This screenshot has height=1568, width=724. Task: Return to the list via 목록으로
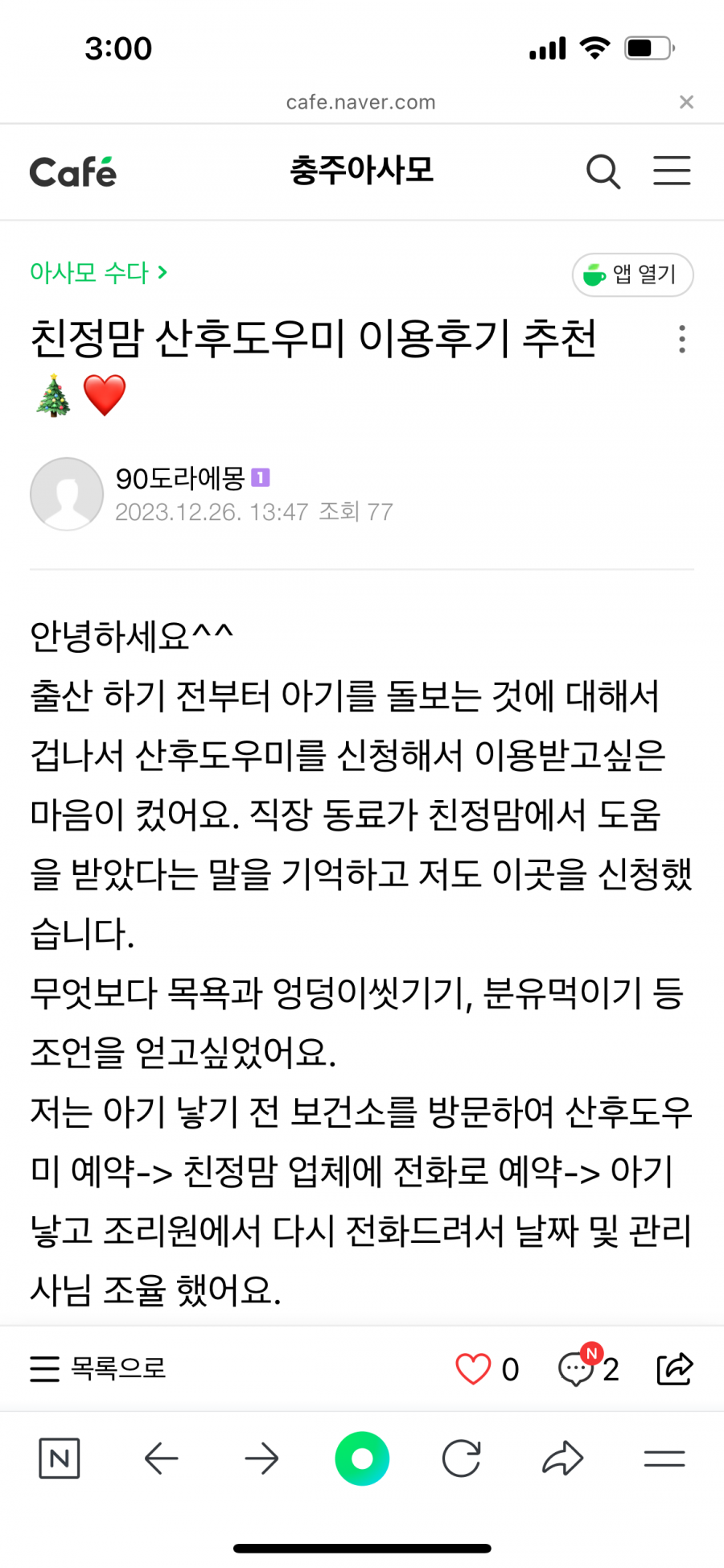point(98,1368)
